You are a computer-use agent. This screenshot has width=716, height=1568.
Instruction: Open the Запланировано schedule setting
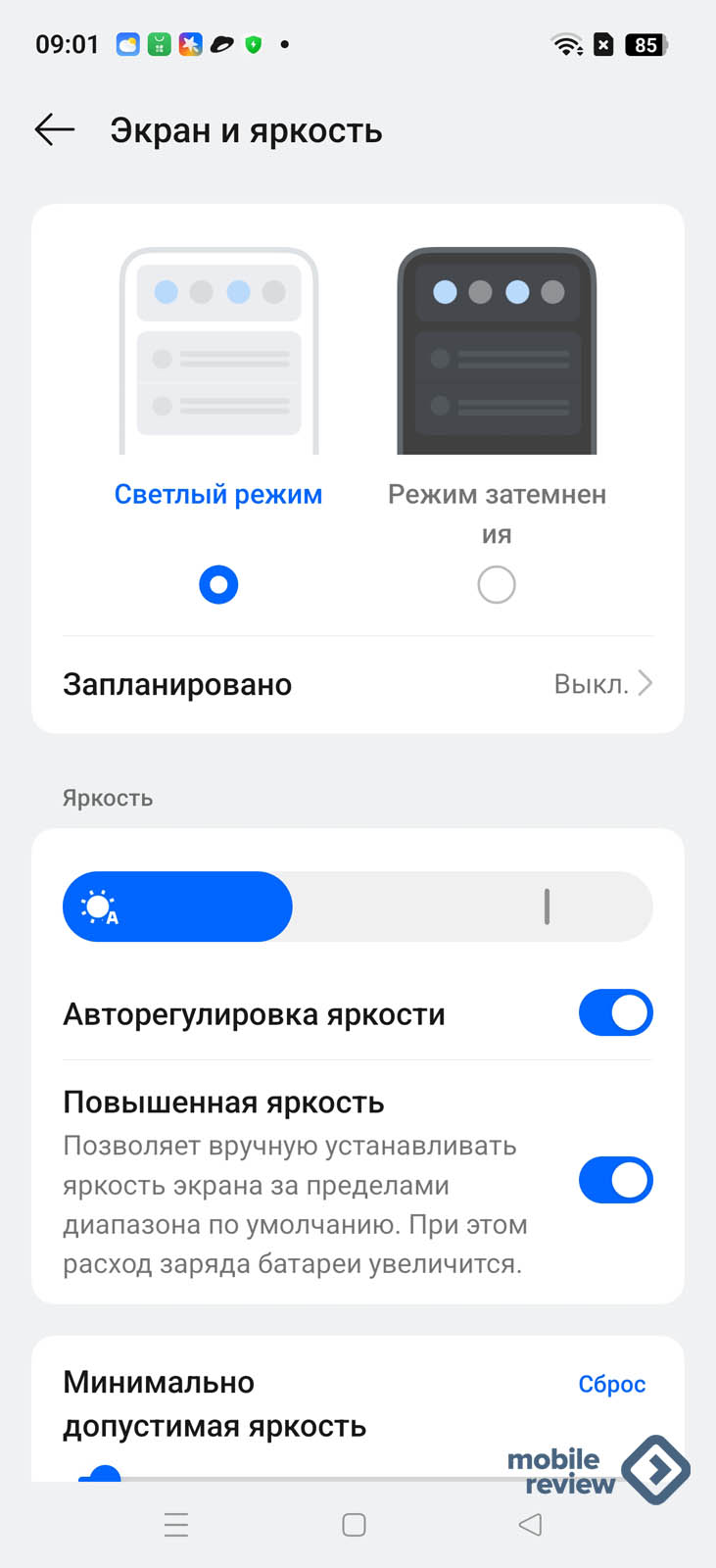358,684
